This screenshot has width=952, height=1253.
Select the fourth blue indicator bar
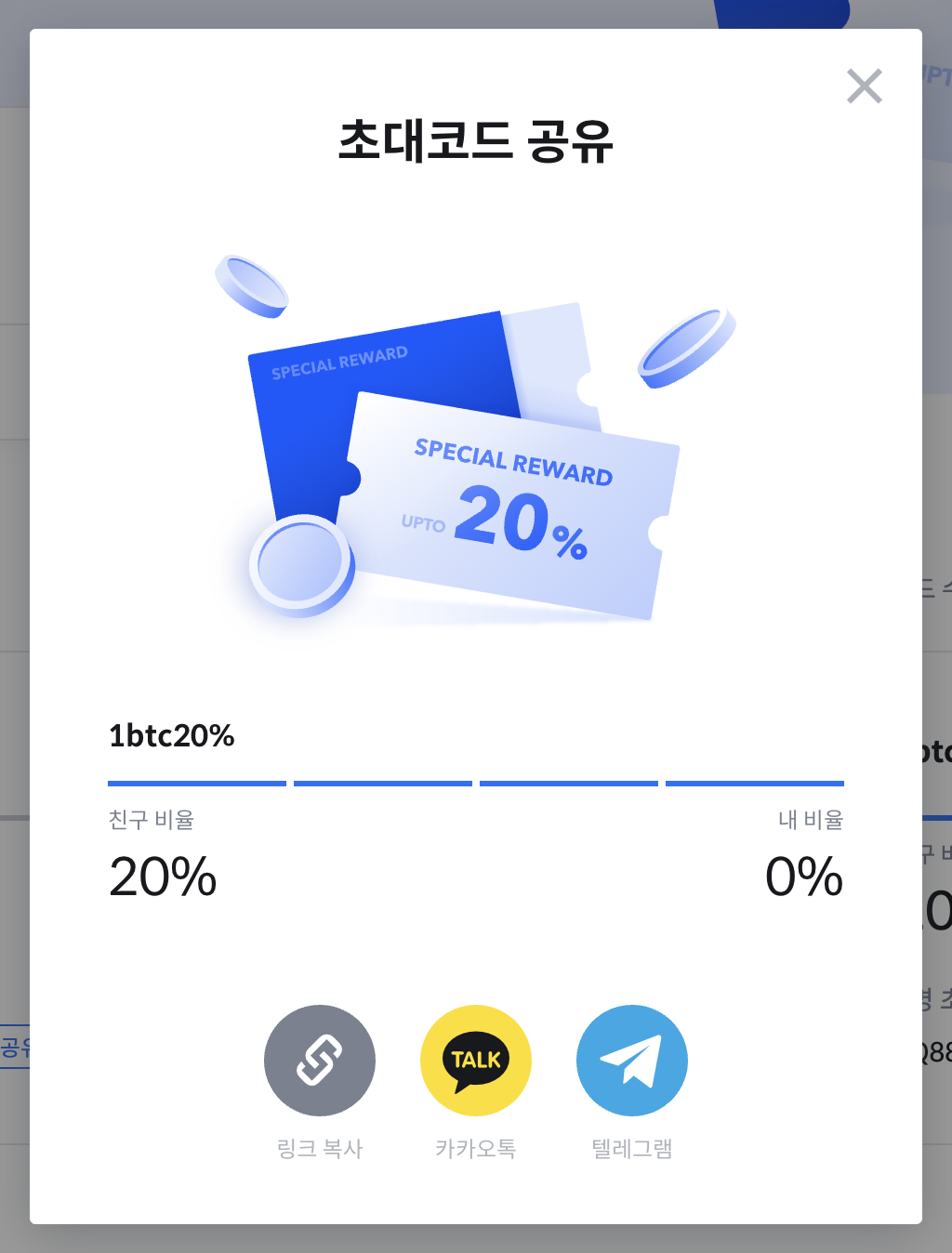[x=756, y=784]
